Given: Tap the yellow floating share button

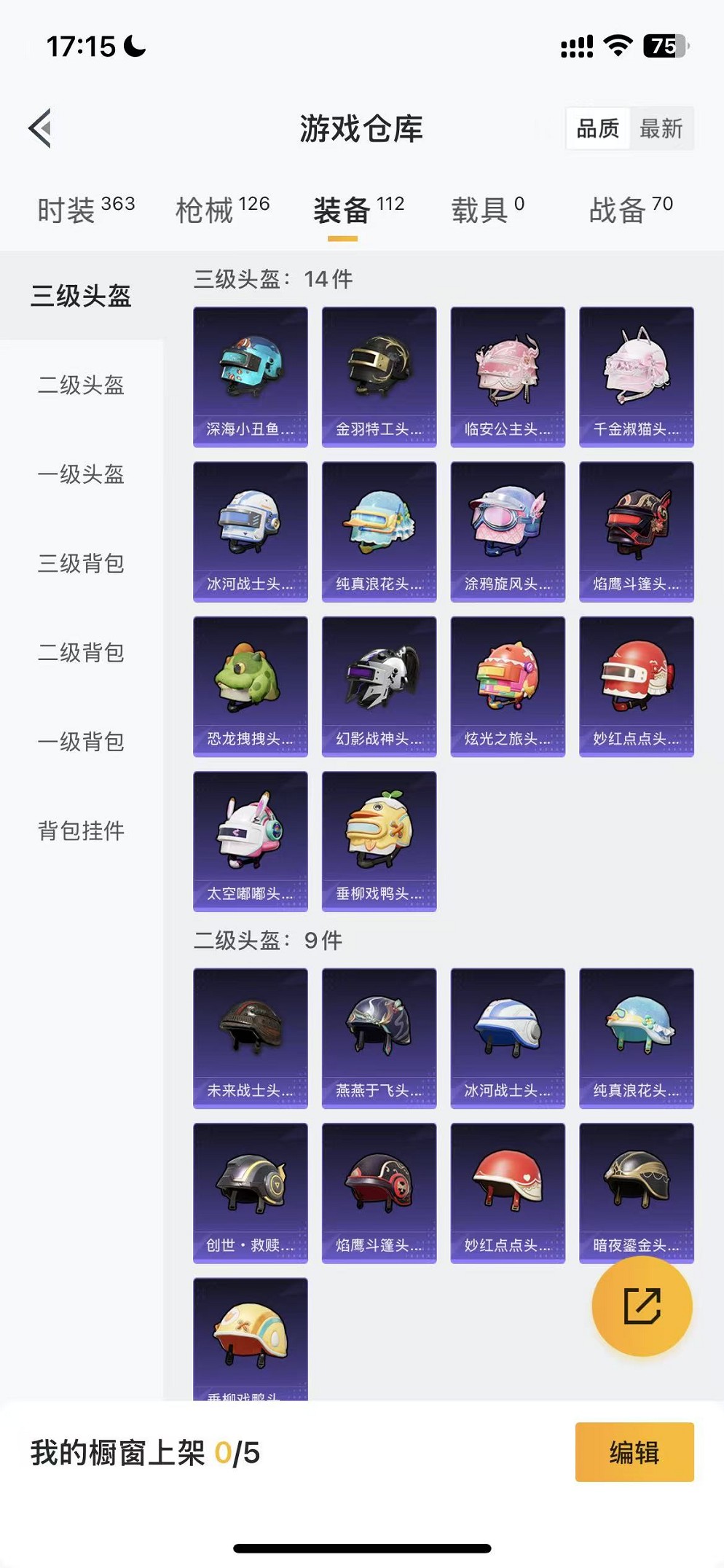Looking at the screenshot, I should tap(642, 1306).
